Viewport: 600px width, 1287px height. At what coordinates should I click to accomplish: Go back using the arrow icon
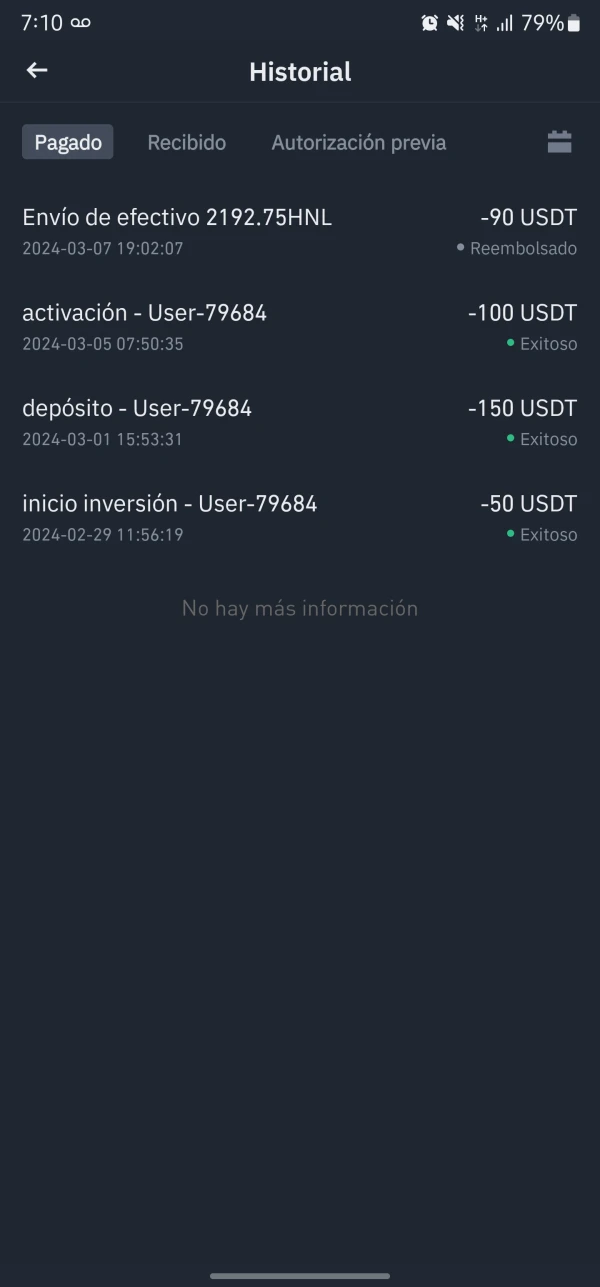37,70
